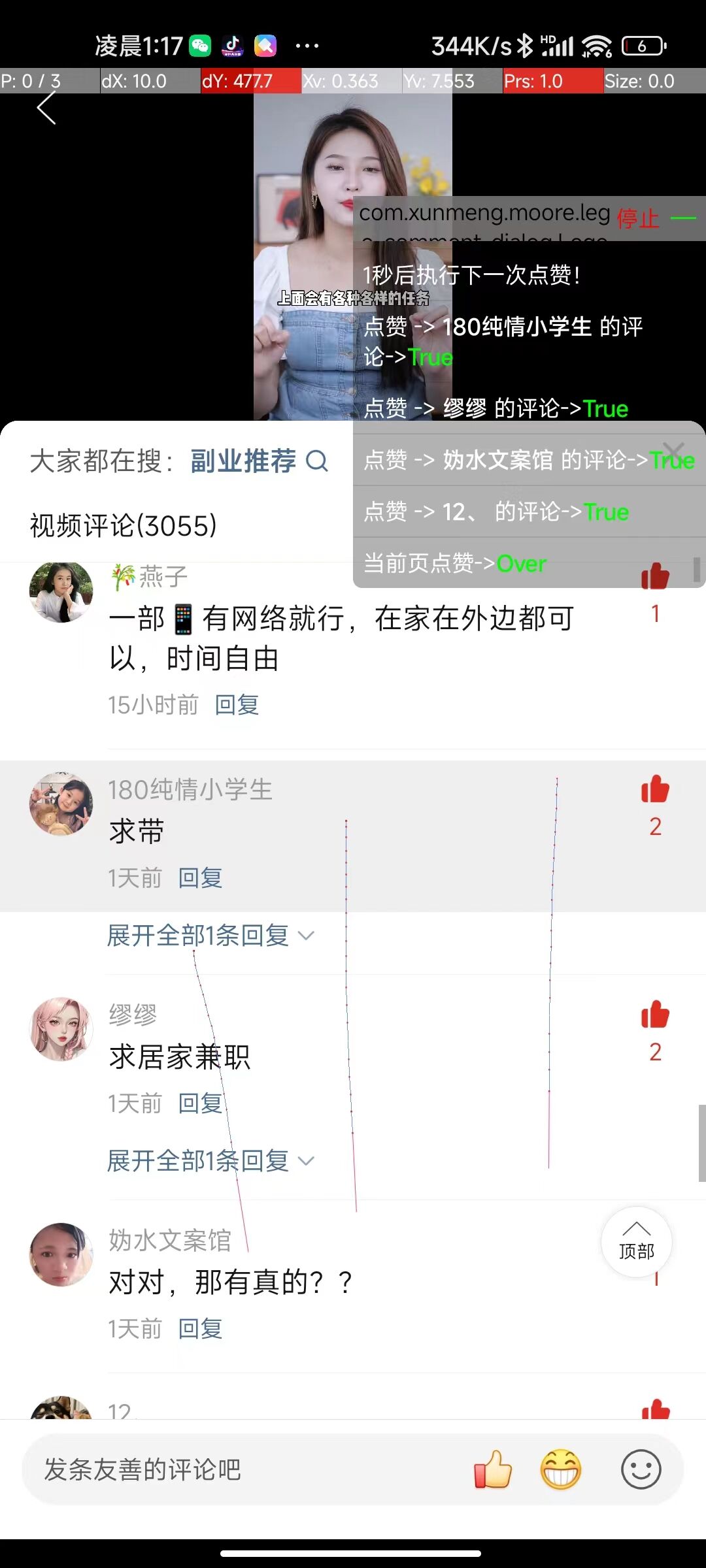The height and width of the screenshot is (1568, 706).
Task: Reply to 缪缪's comment 求居家兼职
Action: point(200,1103)
